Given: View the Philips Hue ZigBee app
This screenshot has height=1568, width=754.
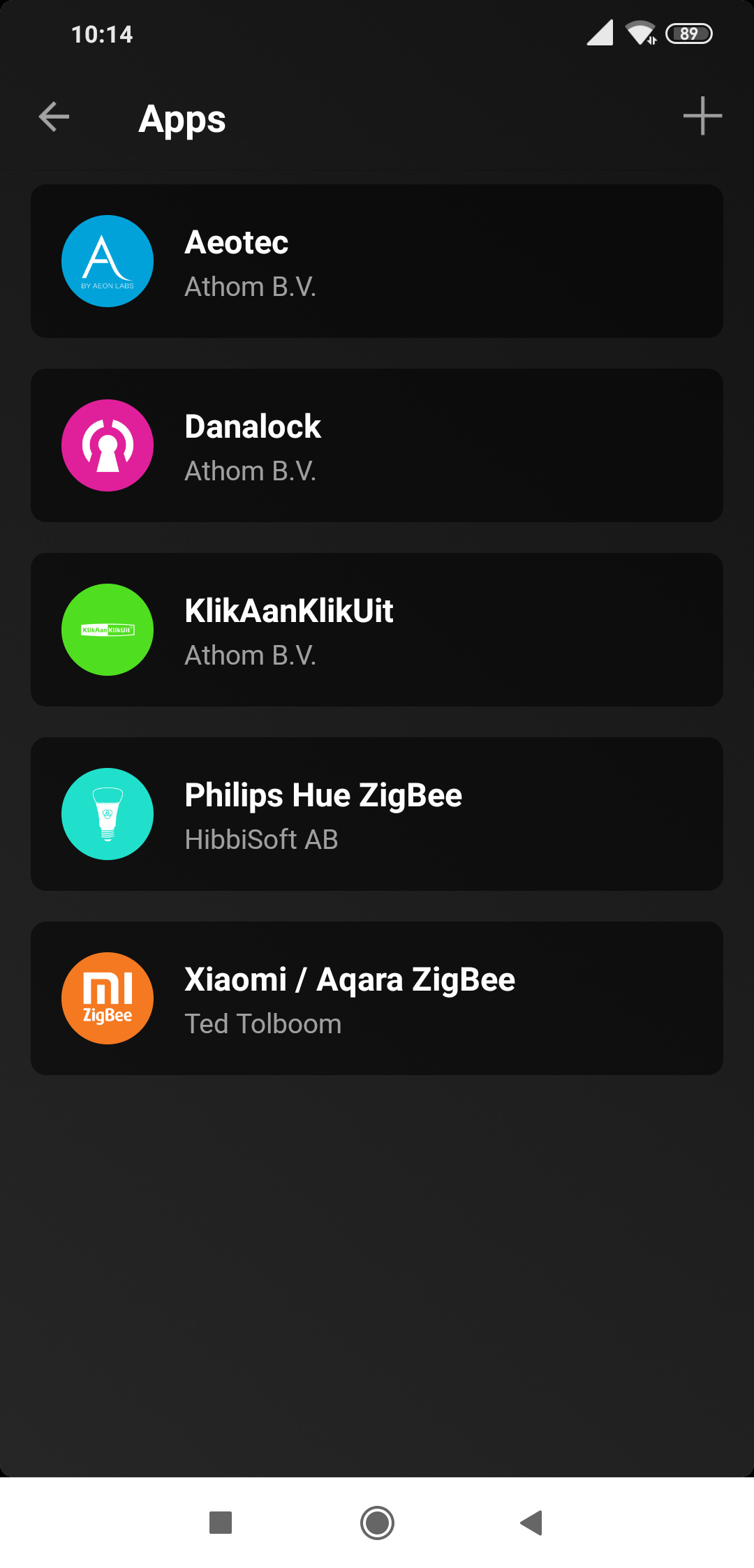Looking at the screenshot, I should 377,814.
